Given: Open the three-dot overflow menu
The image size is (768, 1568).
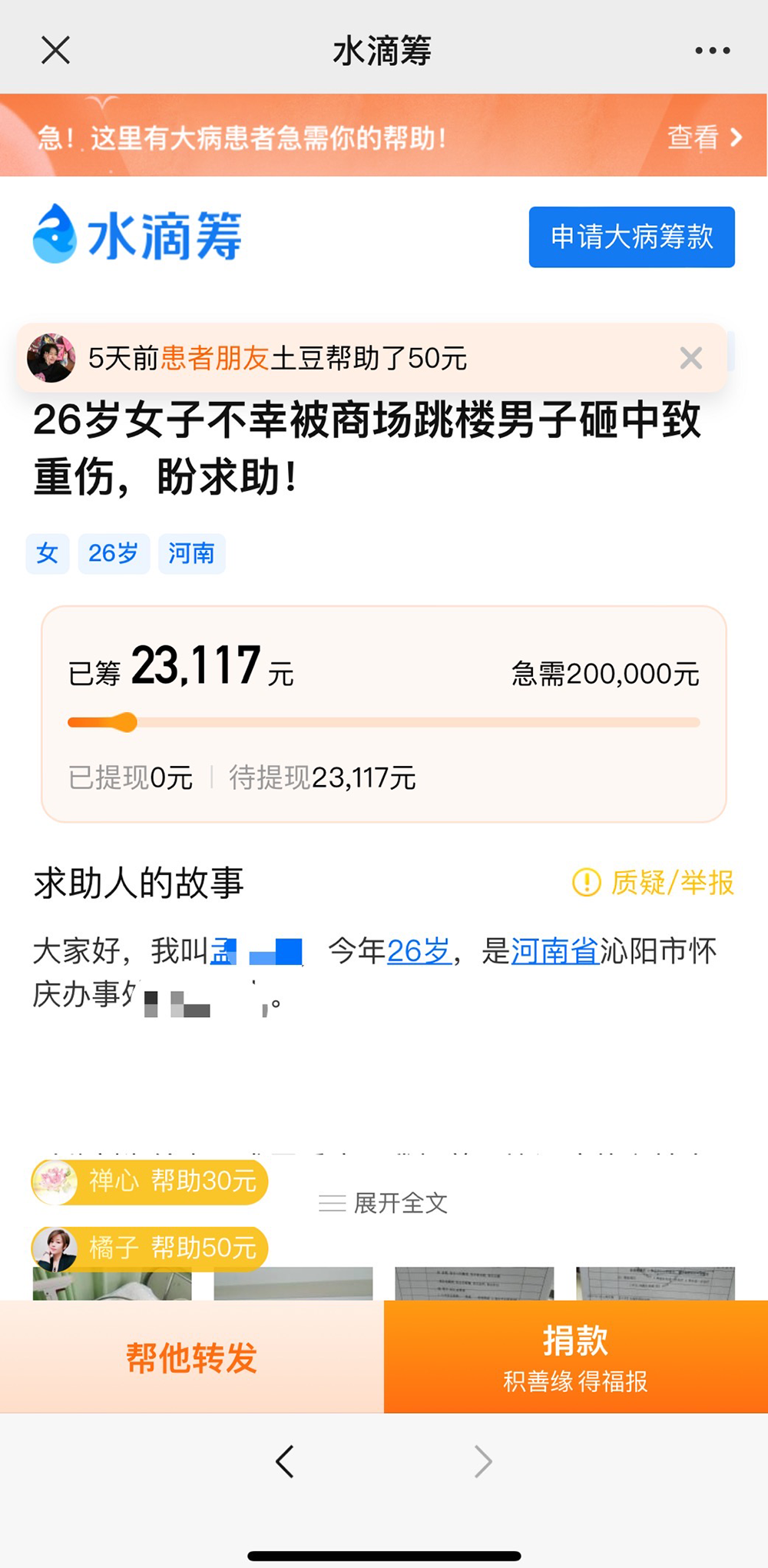Looking at the screenshot, I should [x=712, y=51].
